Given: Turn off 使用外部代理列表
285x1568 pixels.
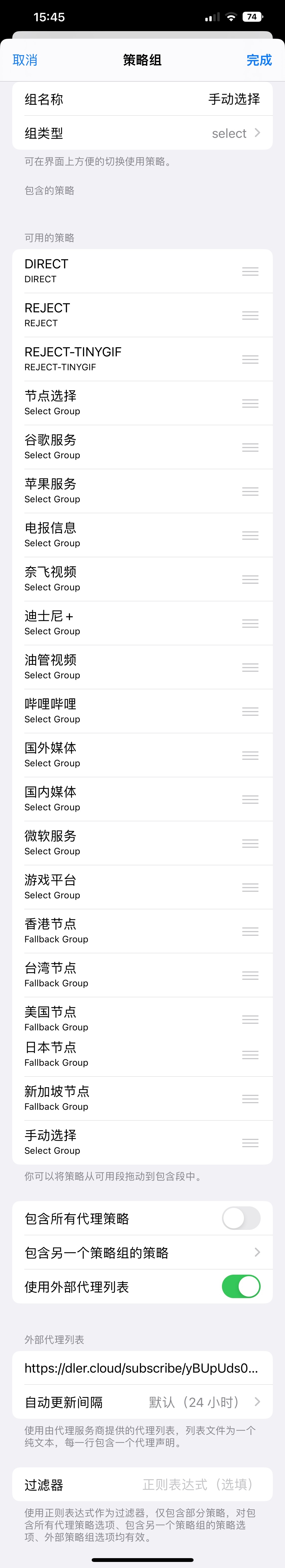Looking at the screenshot, I should 241,1286.
